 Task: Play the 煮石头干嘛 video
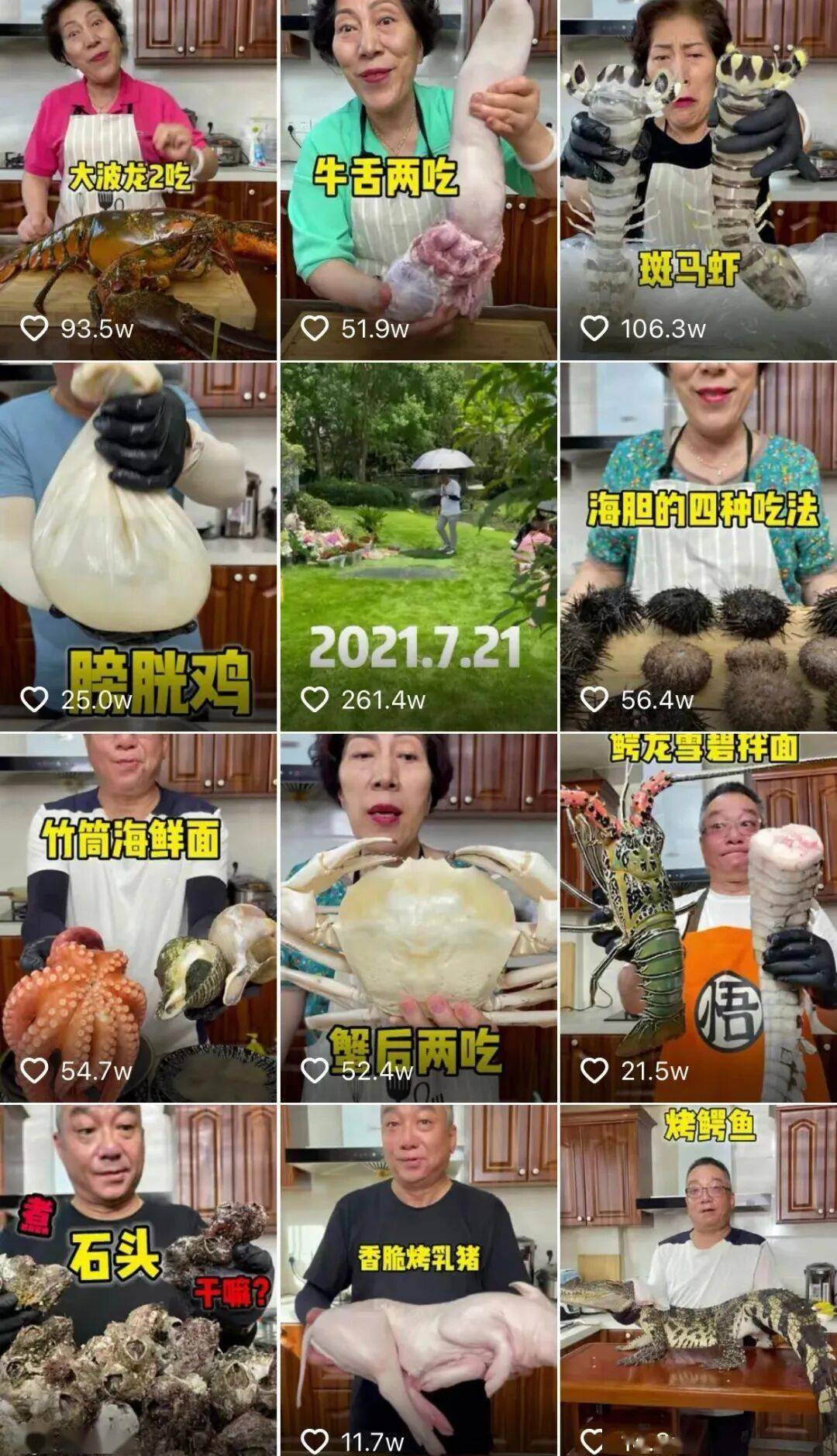tap(138, 1279)
